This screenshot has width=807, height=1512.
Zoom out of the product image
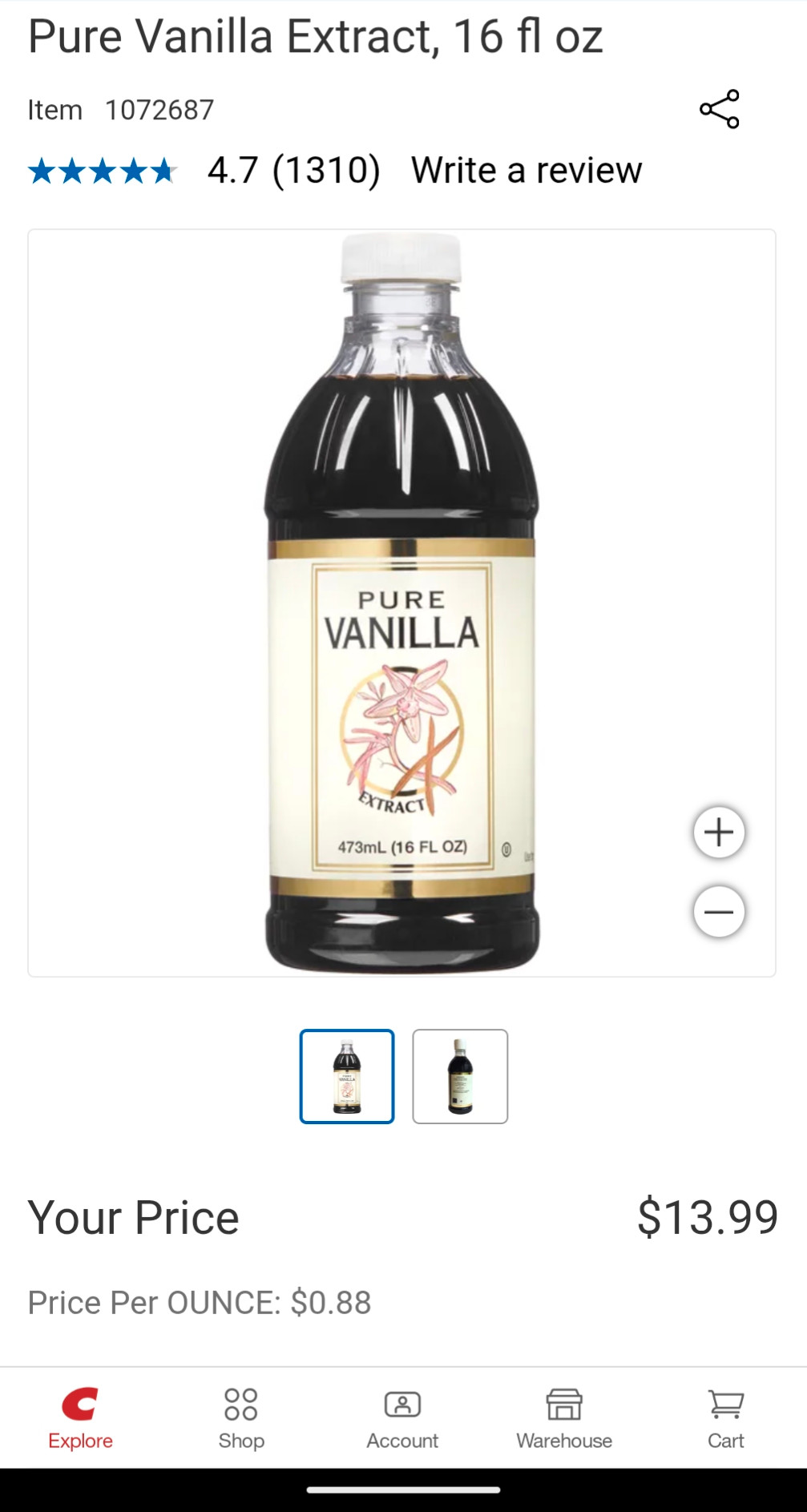click(719, 912)
